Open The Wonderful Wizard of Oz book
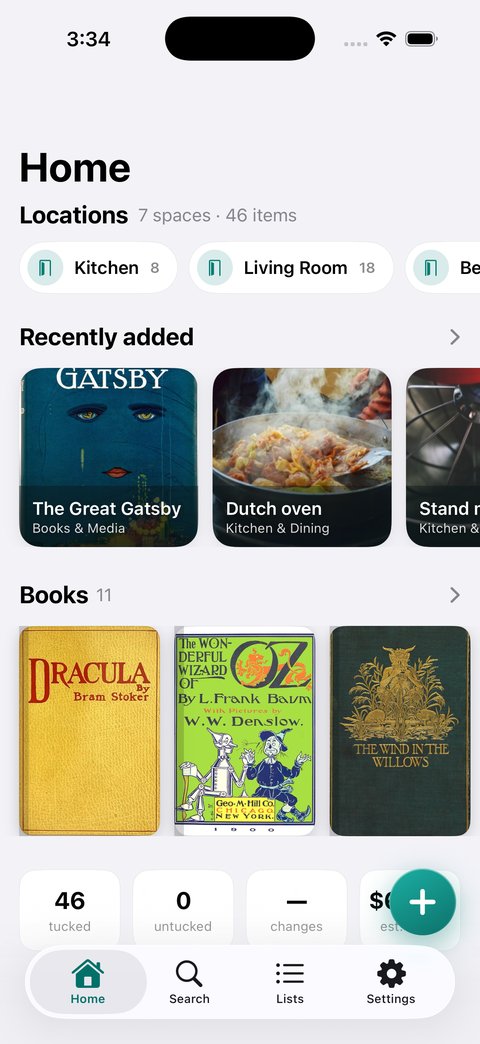Screen dimensions: 480x1044 click(x=244, y=730)
